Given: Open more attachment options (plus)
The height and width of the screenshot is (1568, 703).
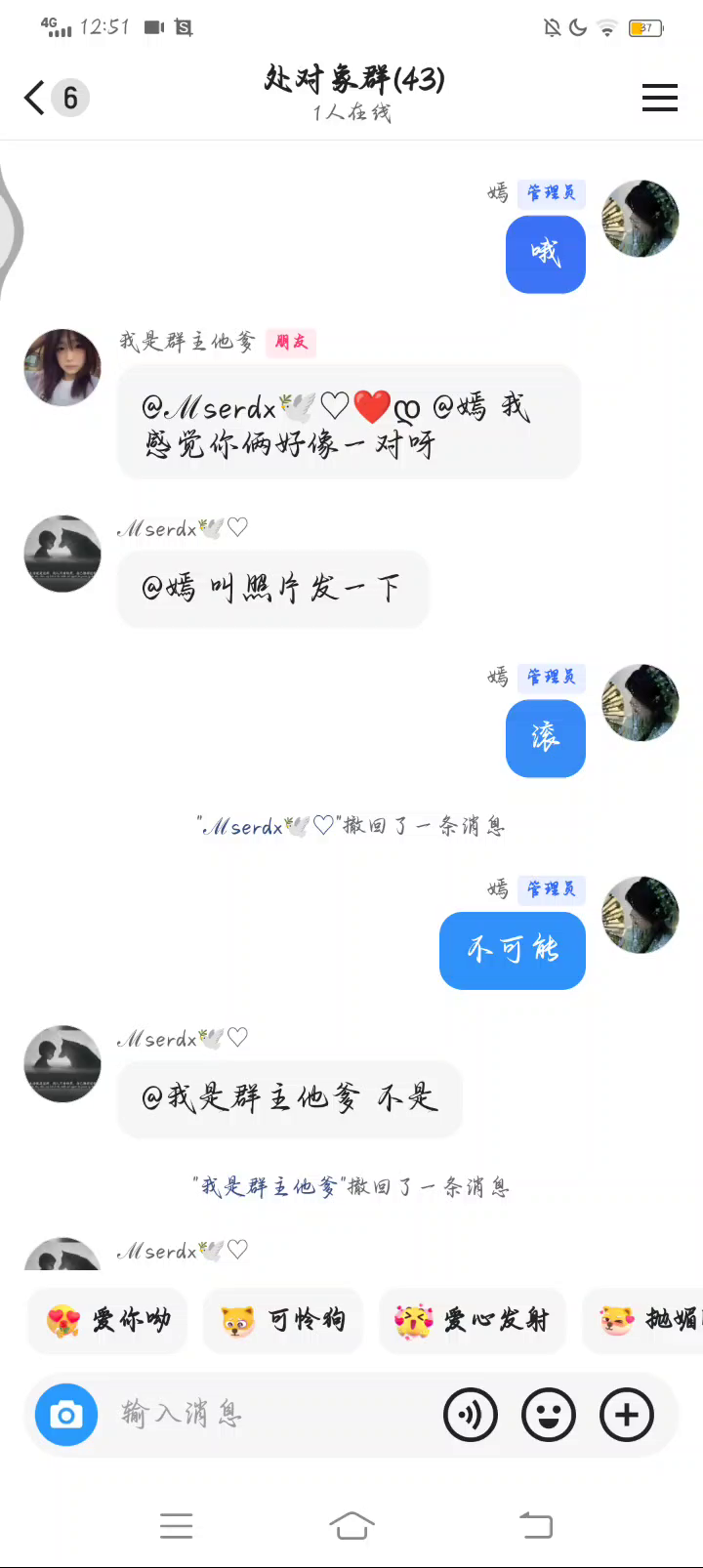Looking at the screenshot, I should pos(627,1415).
